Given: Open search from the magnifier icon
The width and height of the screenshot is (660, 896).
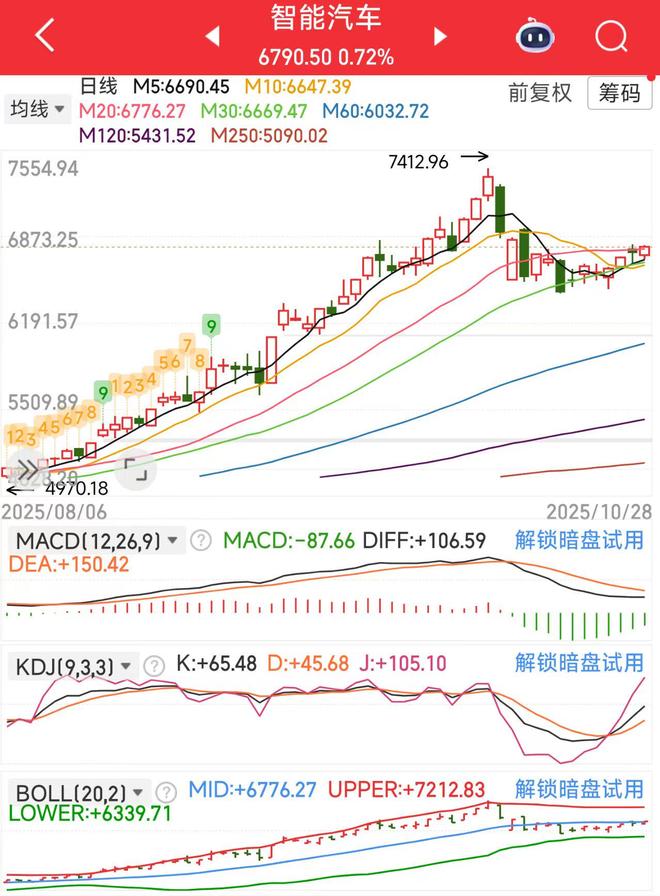Looking at the screenshot, I should [x=610, y=37].
